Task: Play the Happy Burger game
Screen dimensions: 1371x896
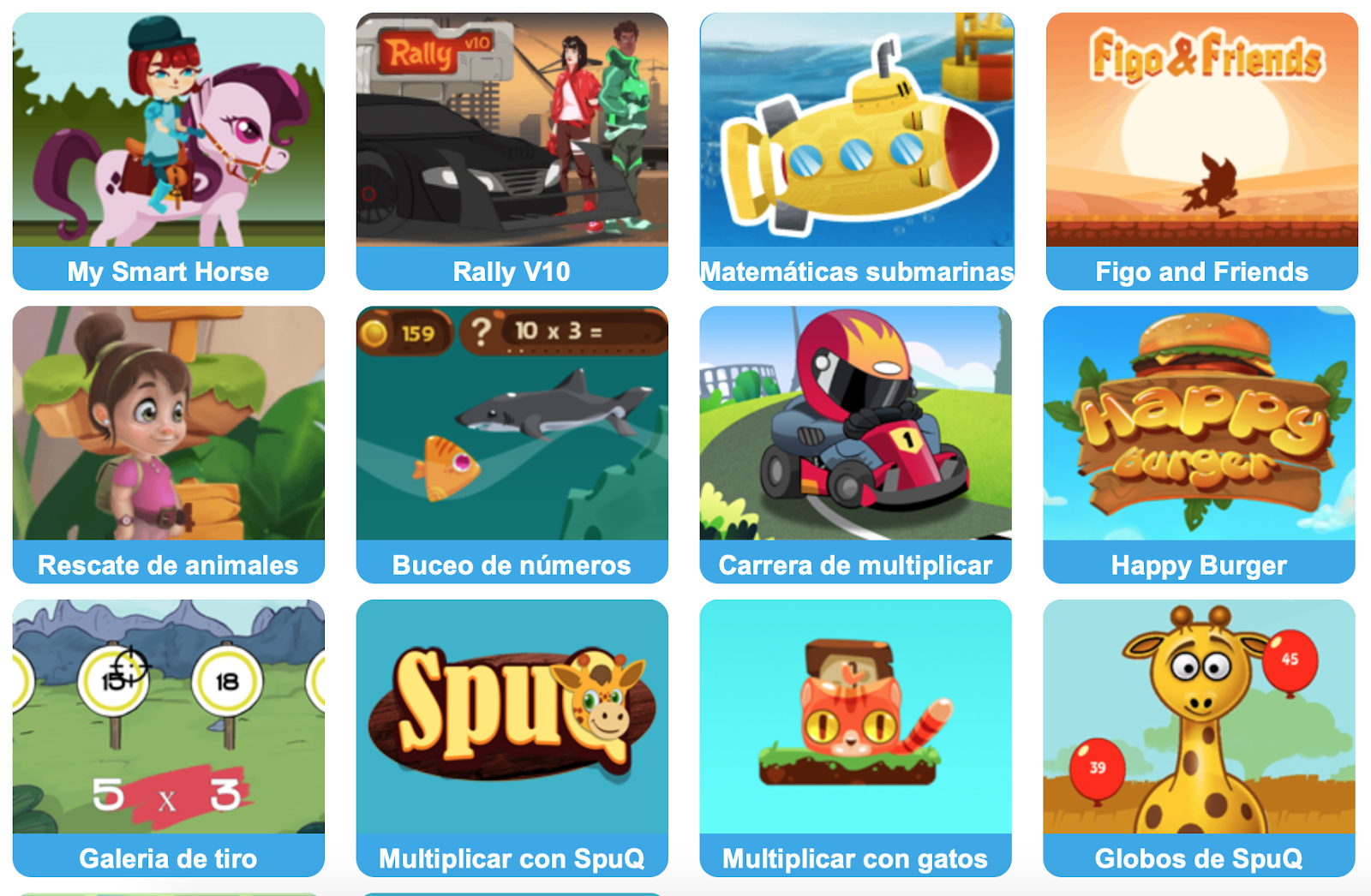Action: [x=1199, y=444]
